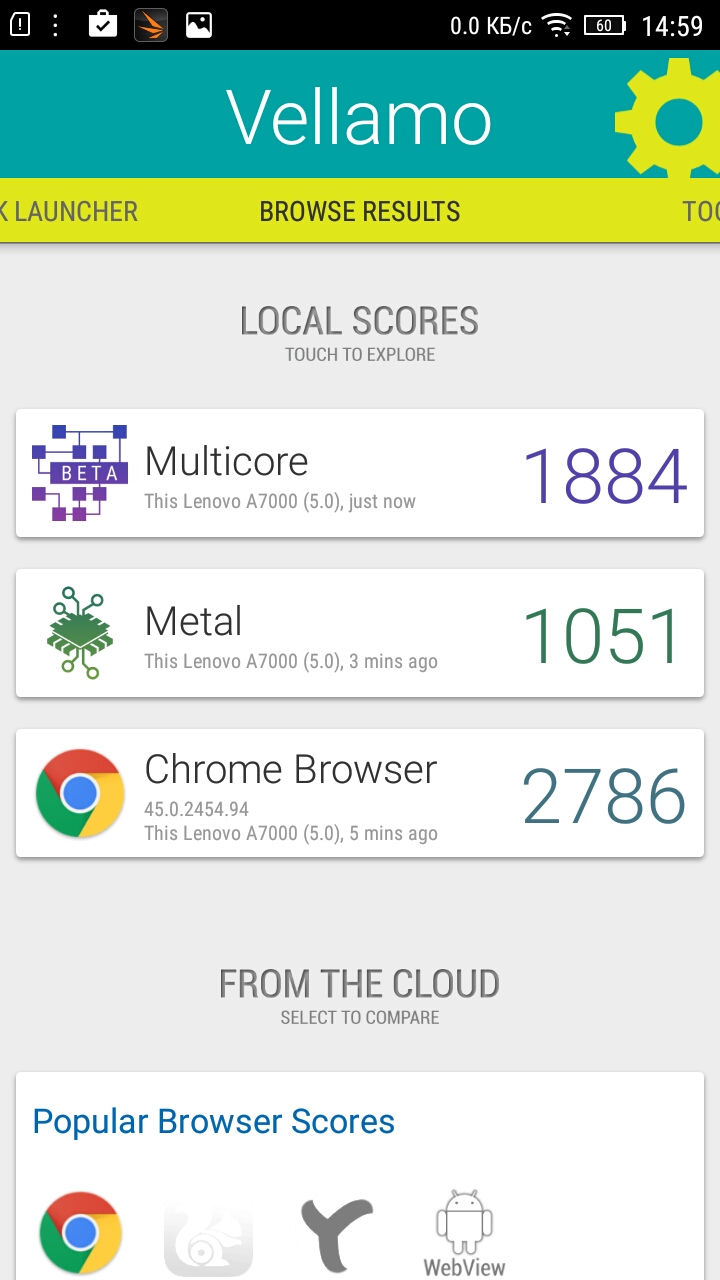Choose the gray Y browser icon
This screenshot has width=720, height=1280.
[337, 1234]
